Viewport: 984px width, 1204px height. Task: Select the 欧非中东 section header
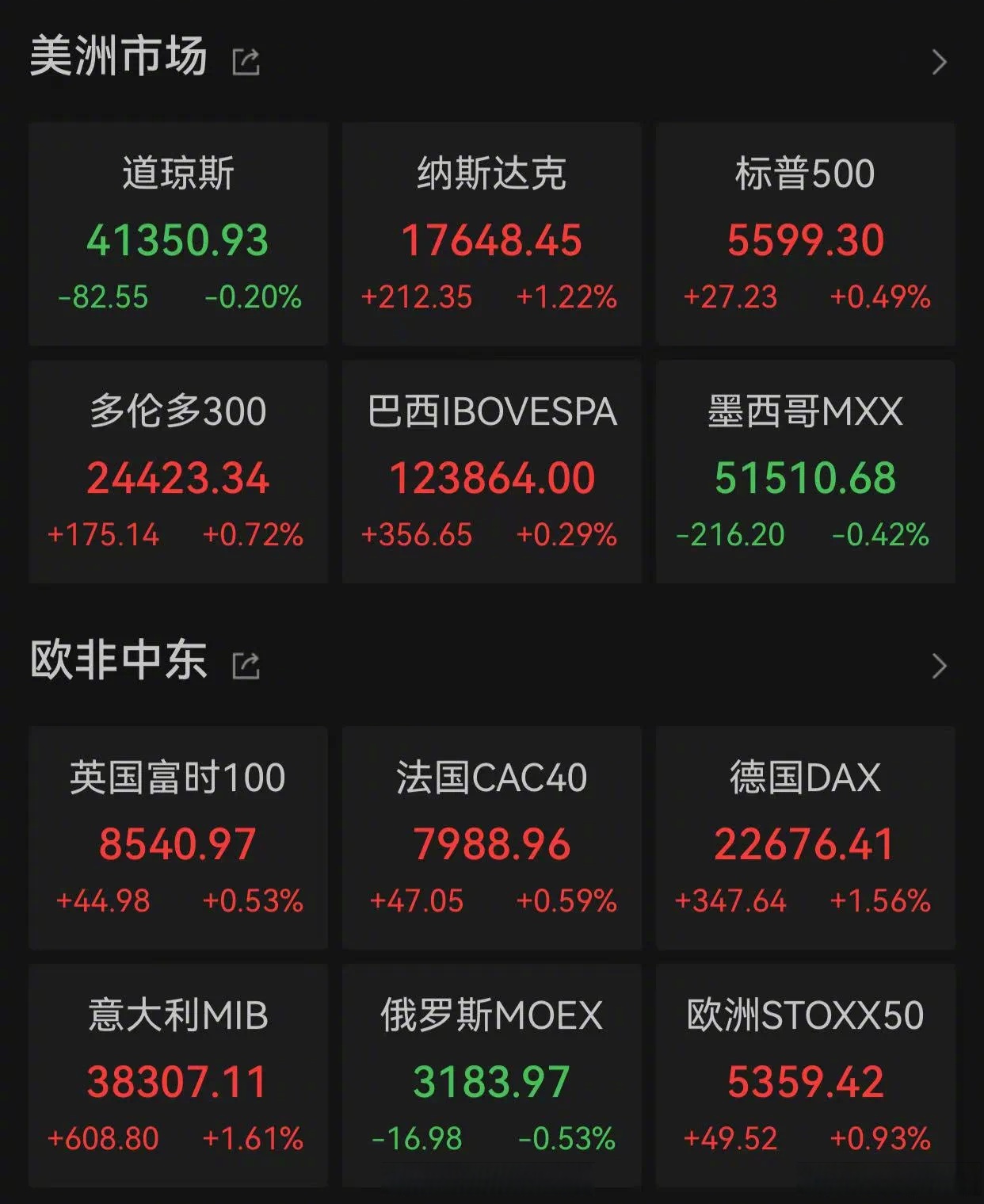pos(119,663)
